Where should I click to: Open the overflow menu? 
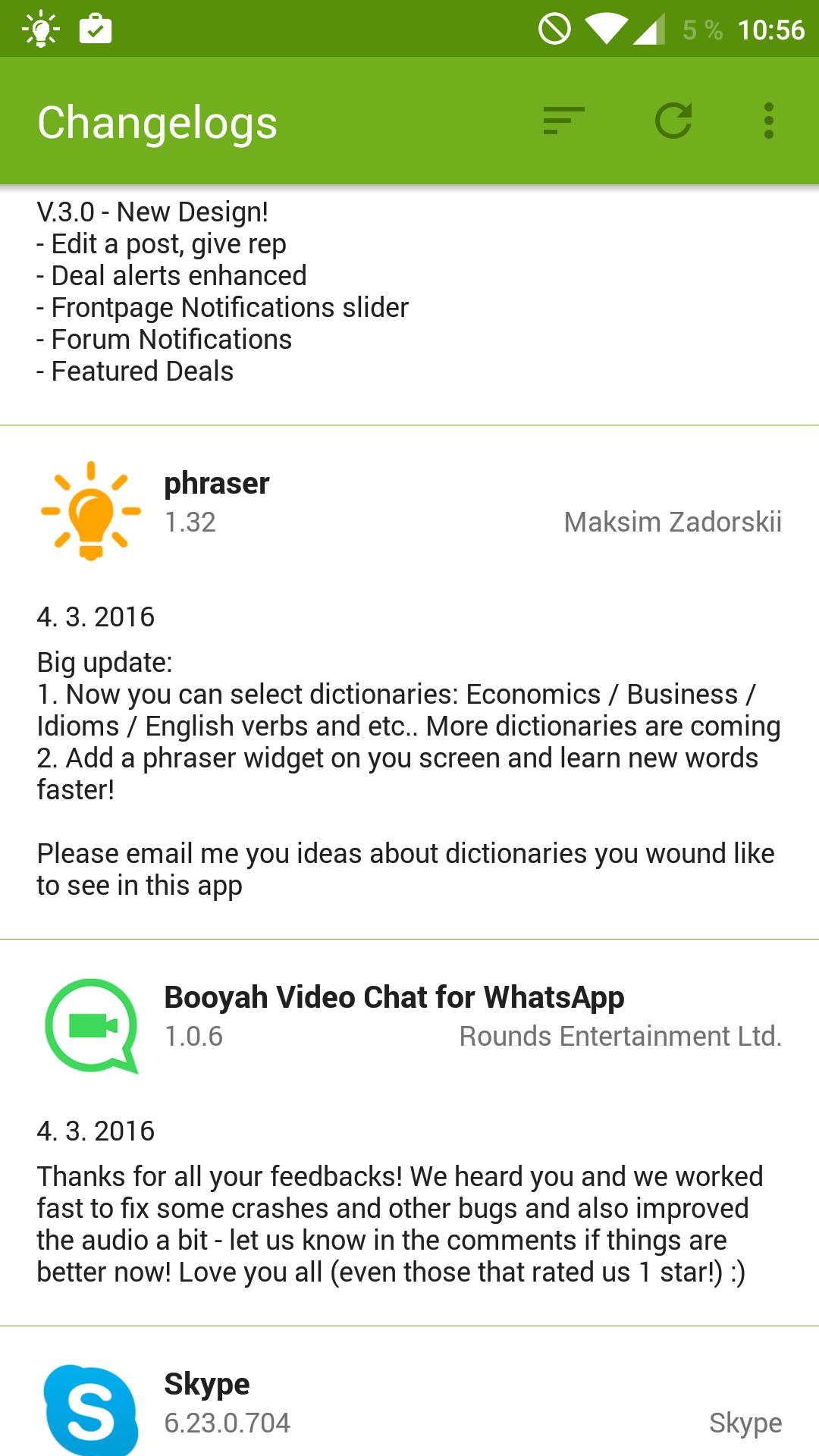769,121
